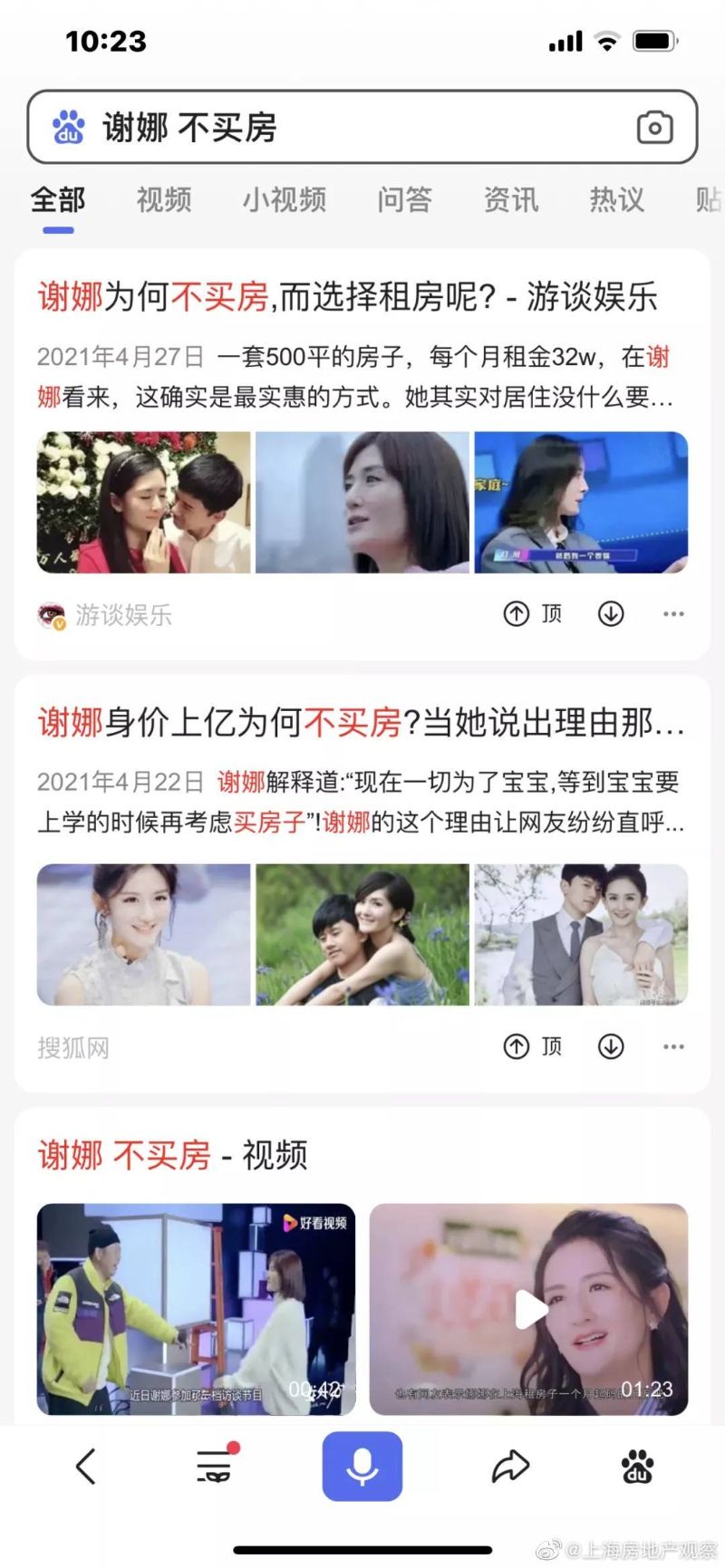Upvote 顶 on the 搜狐网 result
Viewport: 725px width, 1568px height.
pyautogui.click(x=532, y=1047)
